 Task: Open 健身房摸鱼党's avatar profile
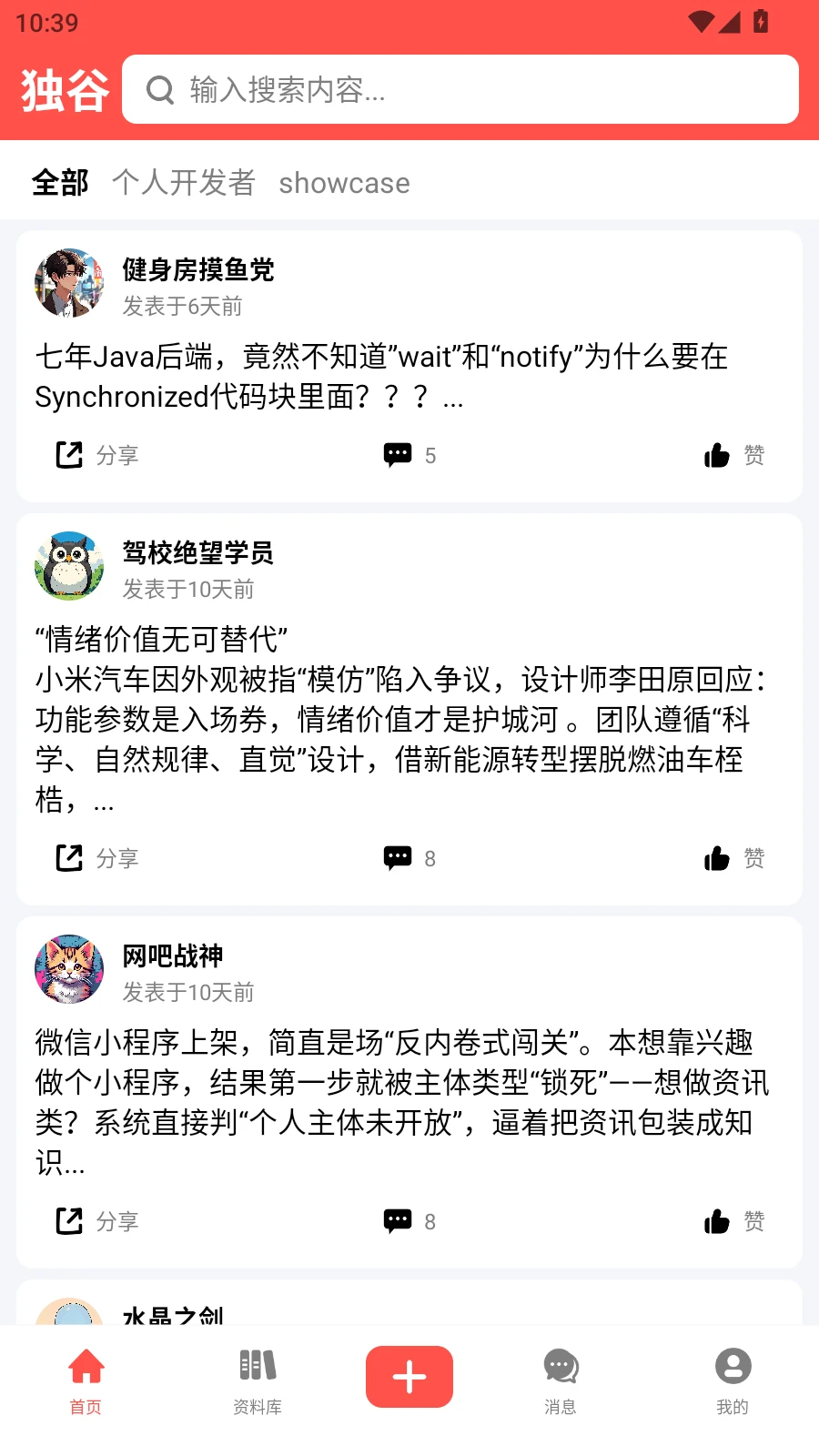69,283
